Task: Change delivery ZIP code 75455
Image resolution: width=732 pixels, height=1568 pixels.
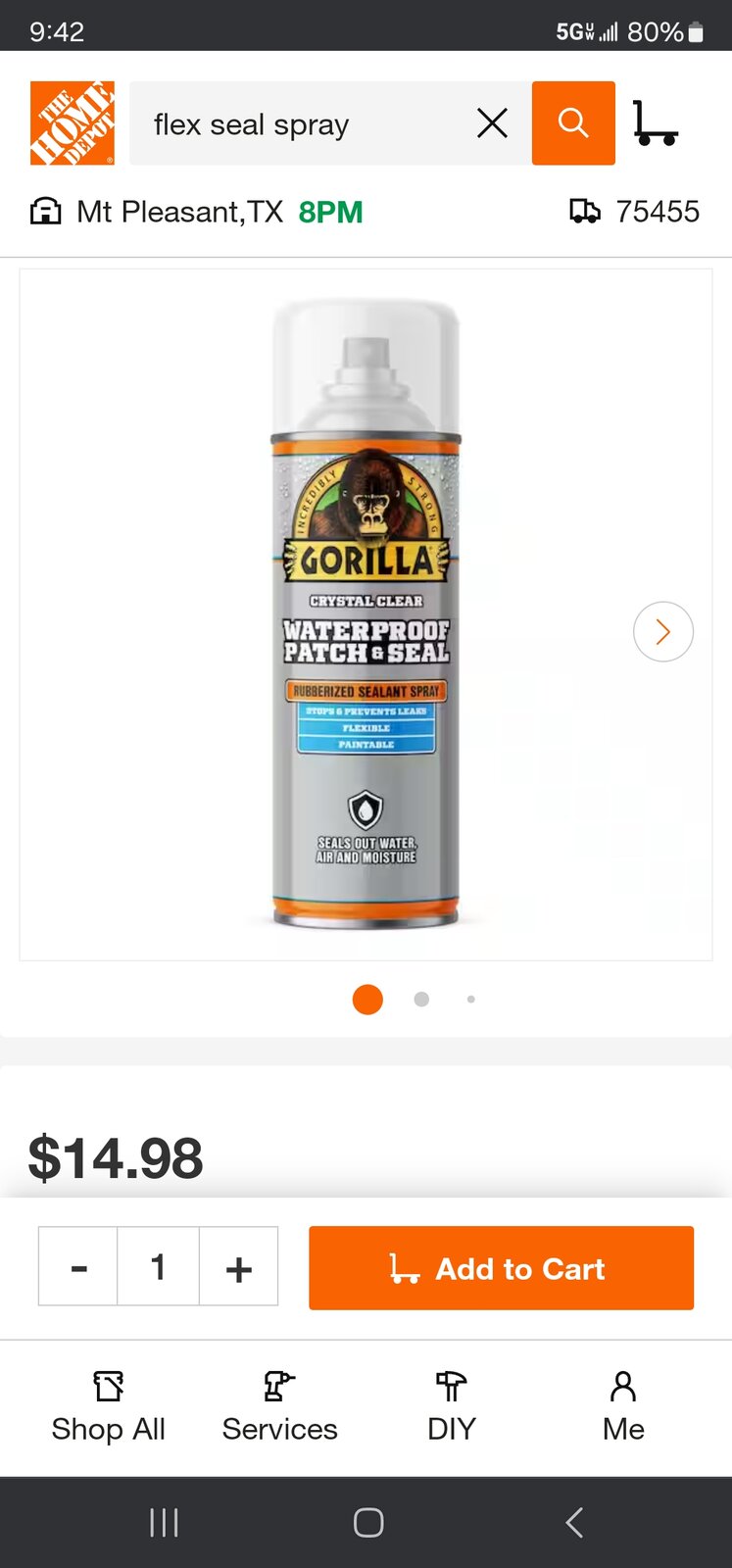Action: (x=635, y=212)
